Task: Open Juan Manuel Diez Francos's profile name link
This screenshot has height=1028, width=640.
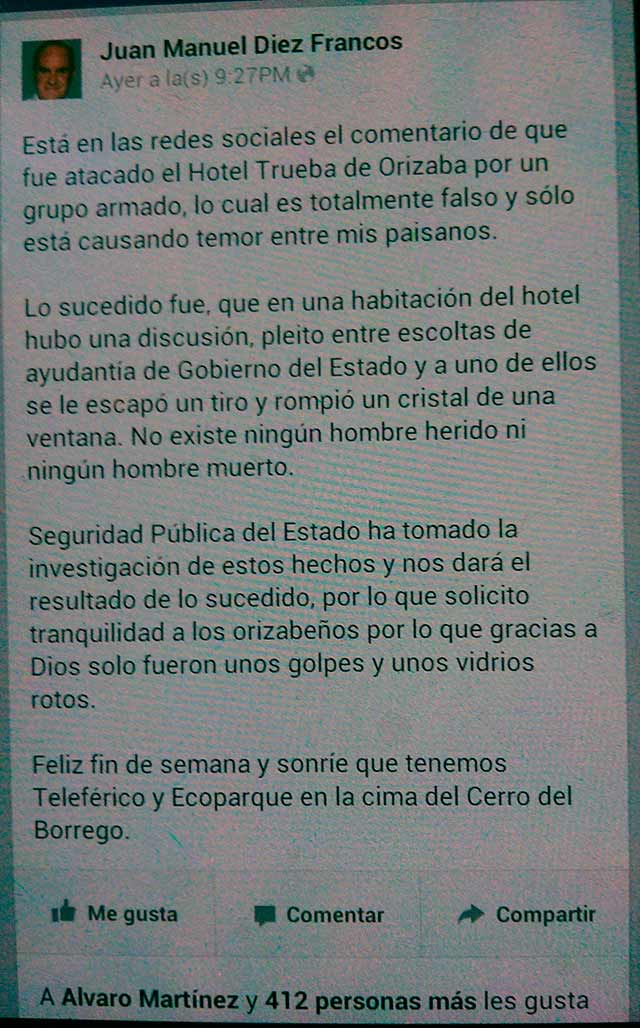Action: pos(250,43)
